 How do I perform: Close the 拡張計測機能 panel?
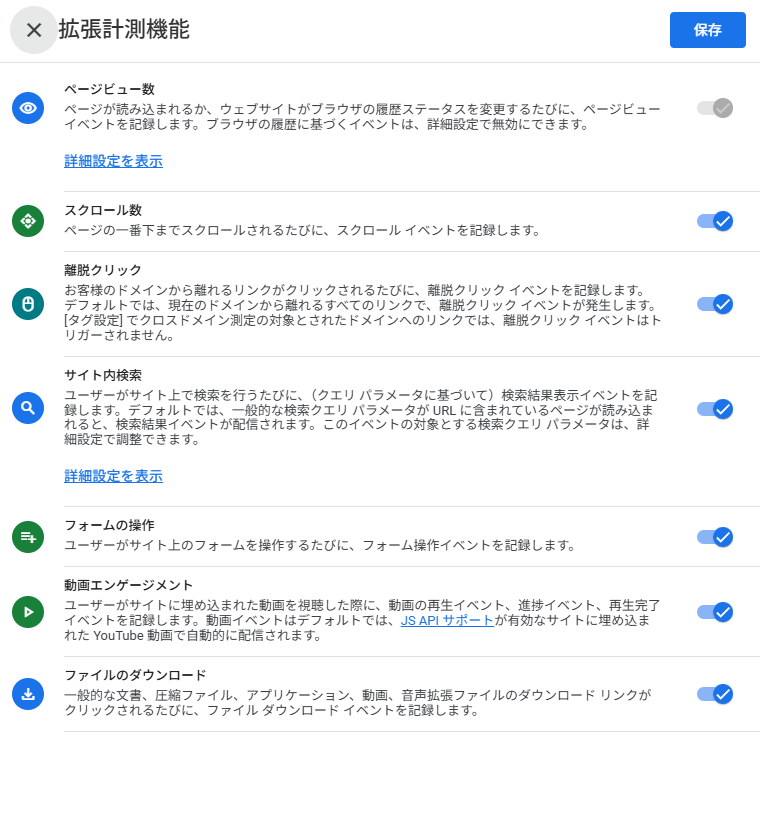[34, 30]
